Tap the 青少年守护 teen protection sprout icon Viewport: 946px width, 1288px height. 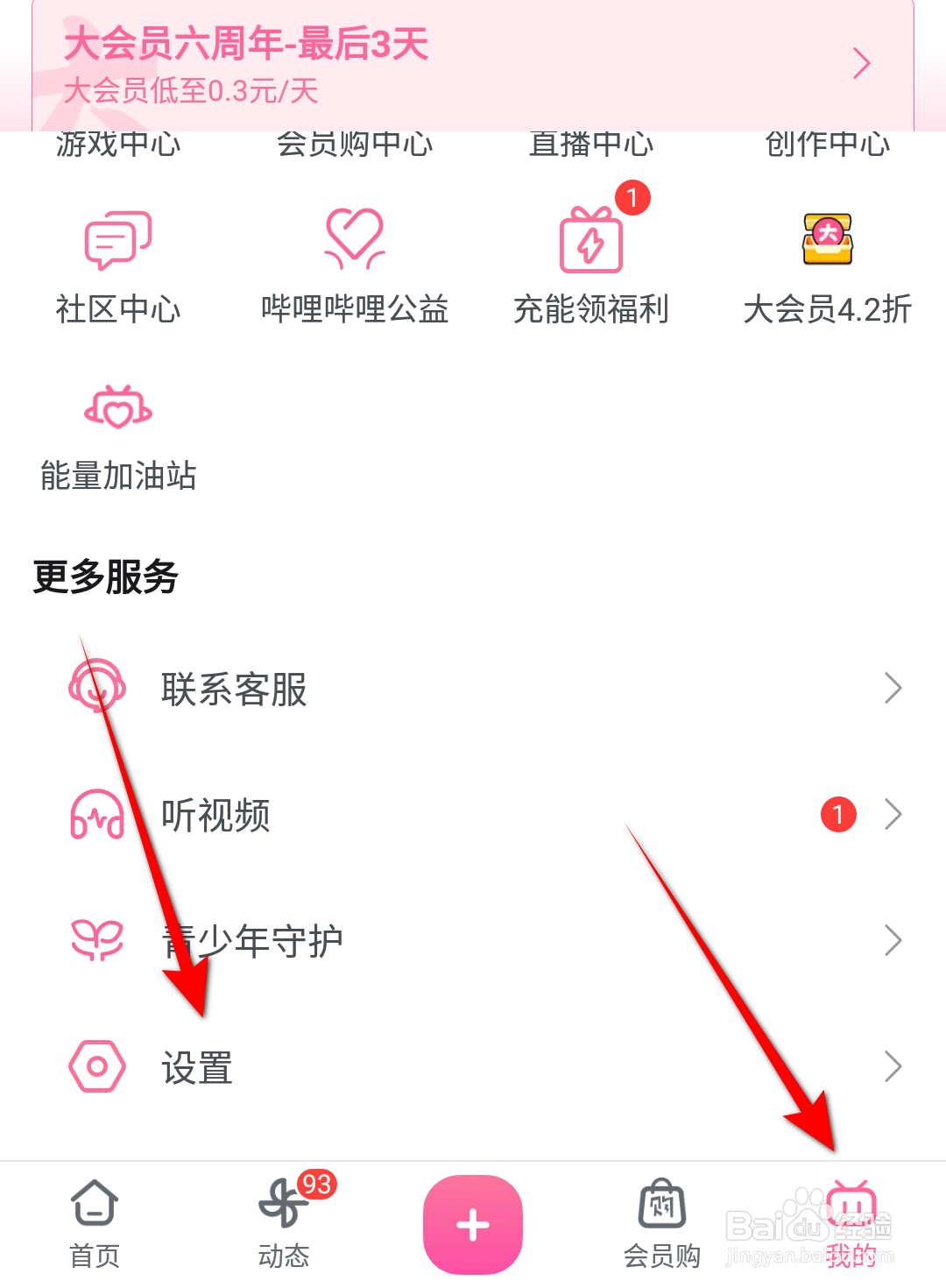[97, 940]
